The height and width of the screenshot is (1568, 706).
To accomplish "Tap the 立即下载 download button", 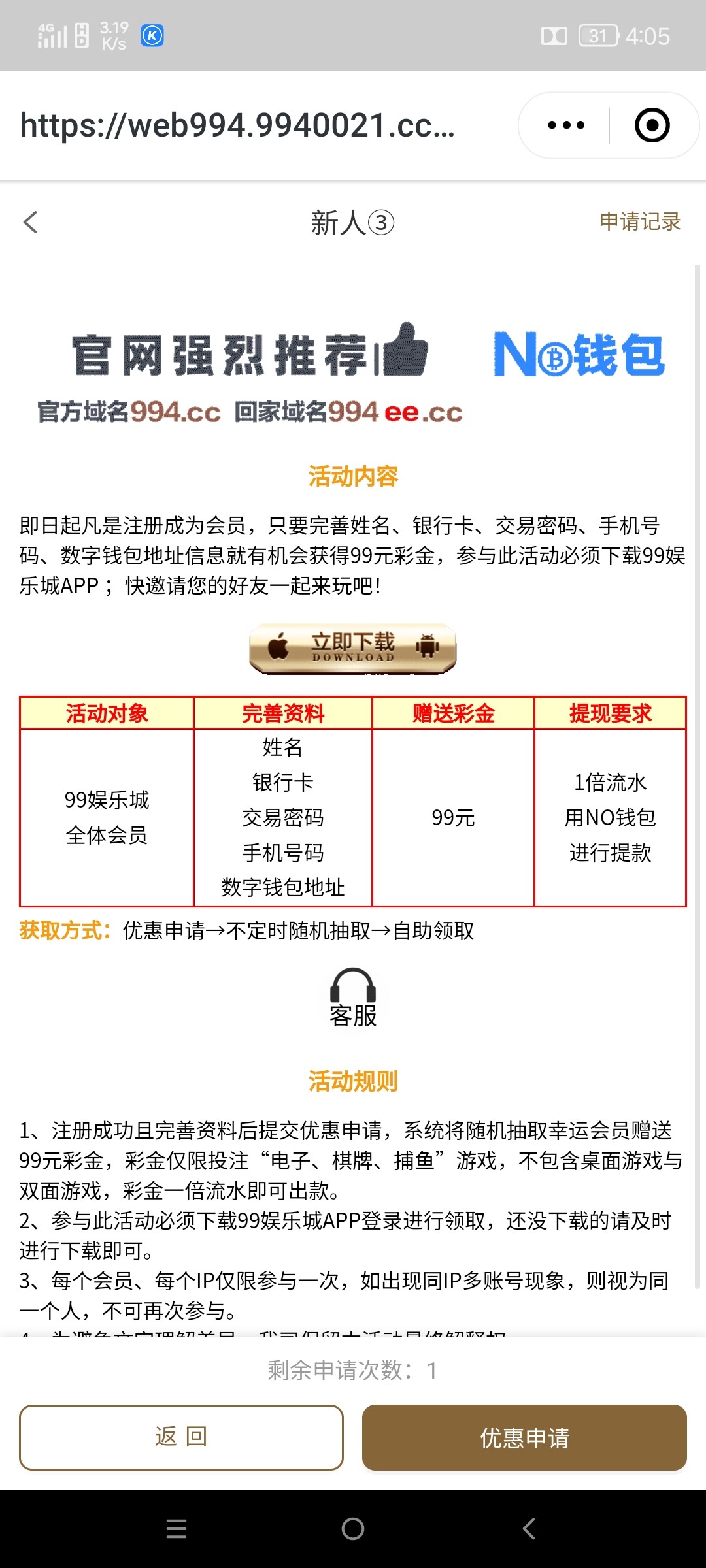I will [352, 647].
